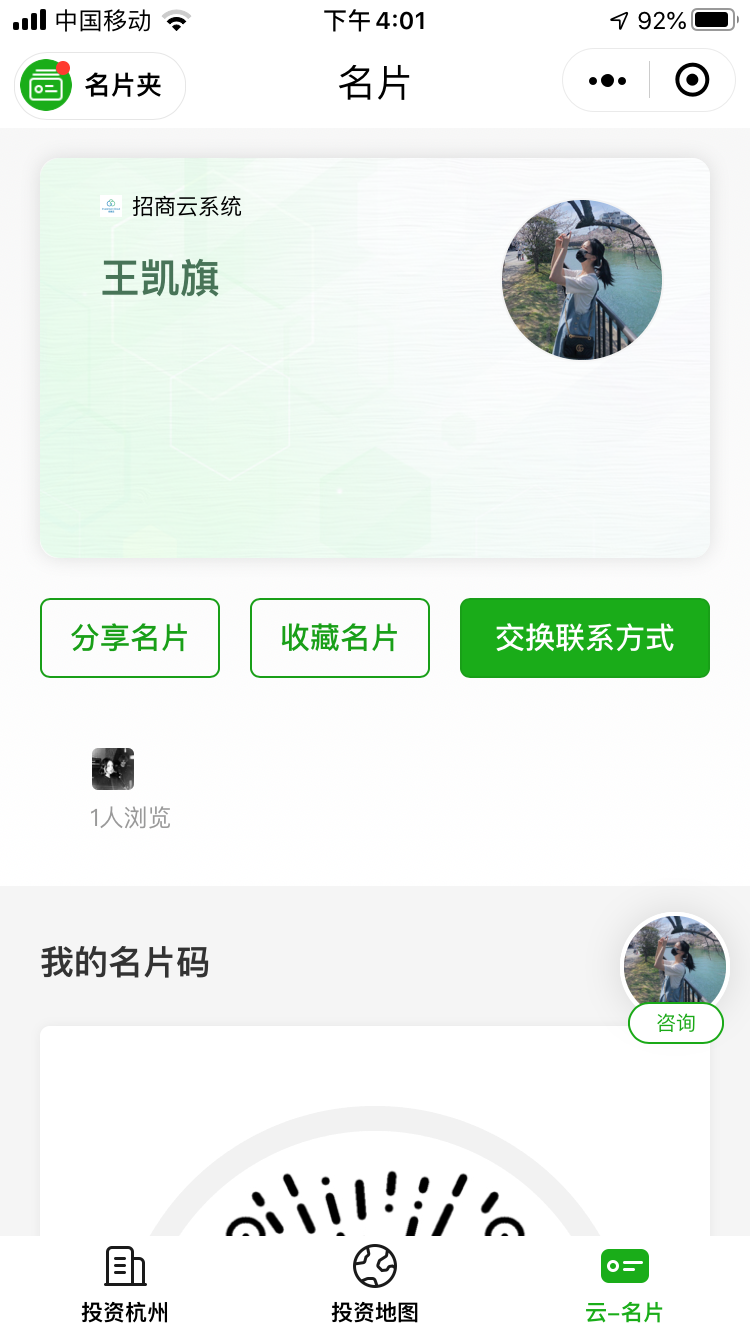The image size is (750, 1334).
Task: Open the 名片夹 card holder
Action: [100, 85]
